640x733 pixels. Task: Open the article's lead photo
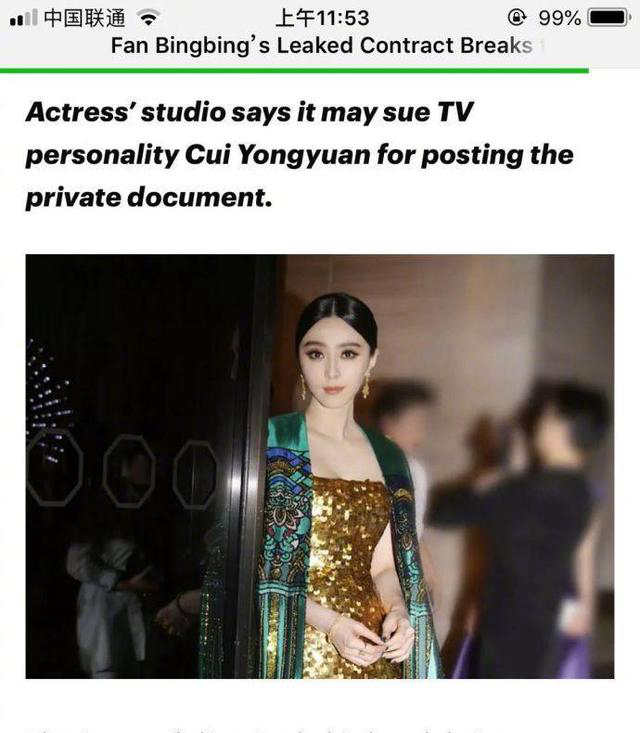pos(320,466)
